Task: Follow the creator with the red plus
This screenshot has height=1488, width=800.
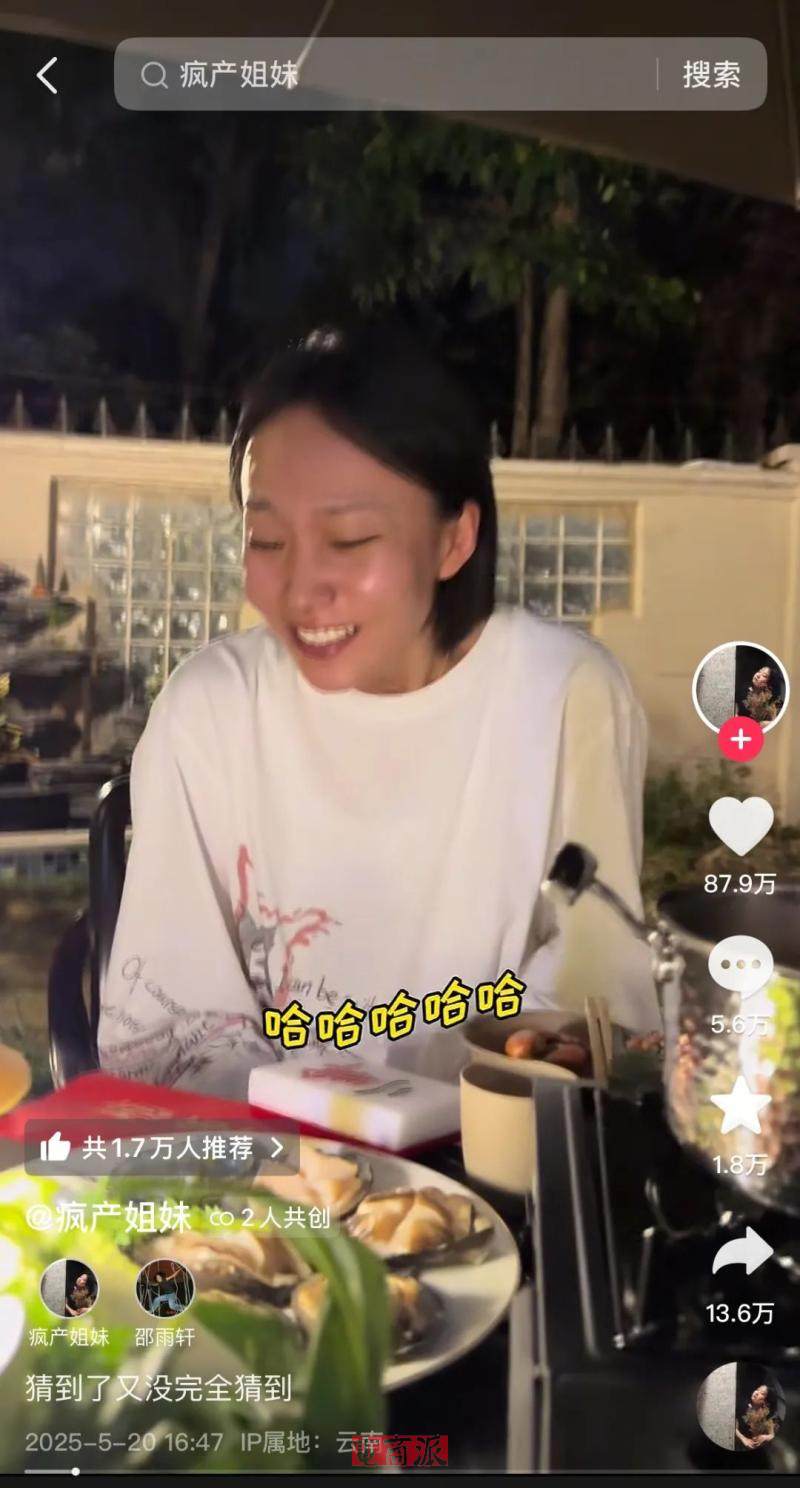Action: [x=740, y=740]
